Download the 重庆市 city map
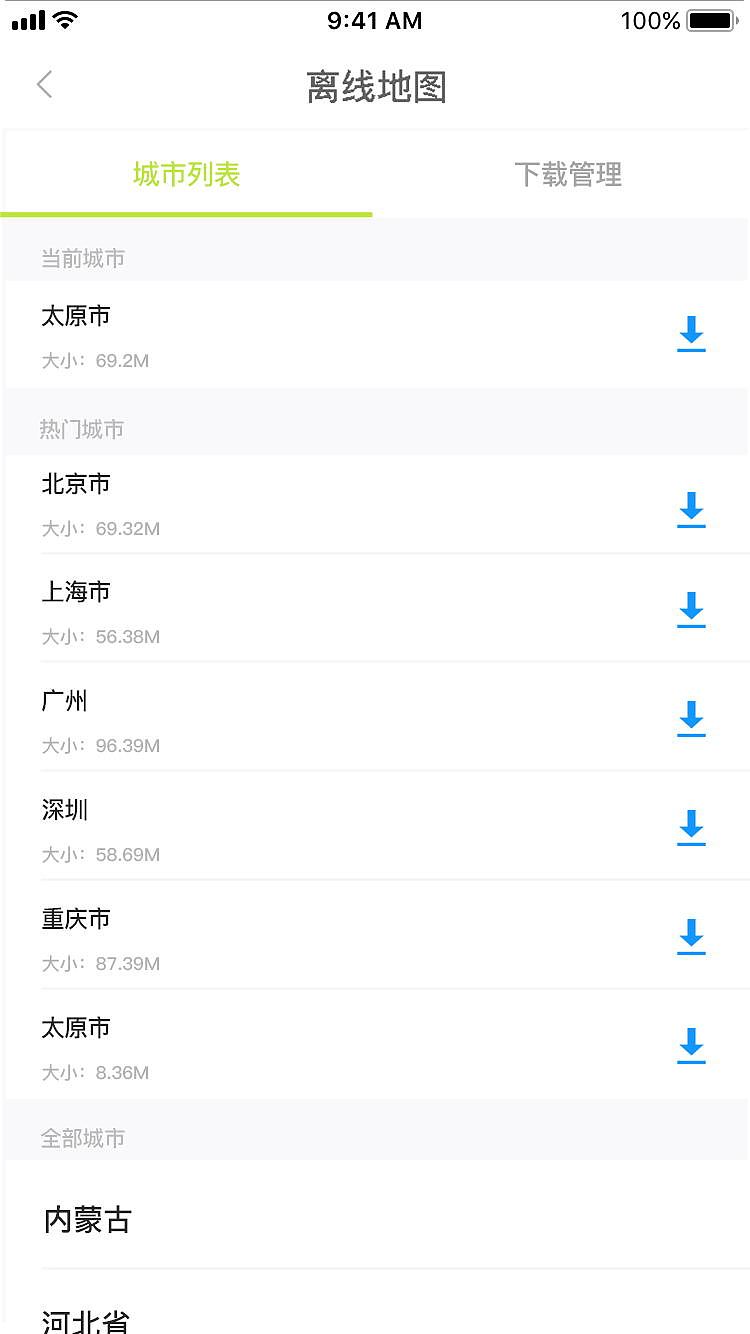 coord(691,937)
